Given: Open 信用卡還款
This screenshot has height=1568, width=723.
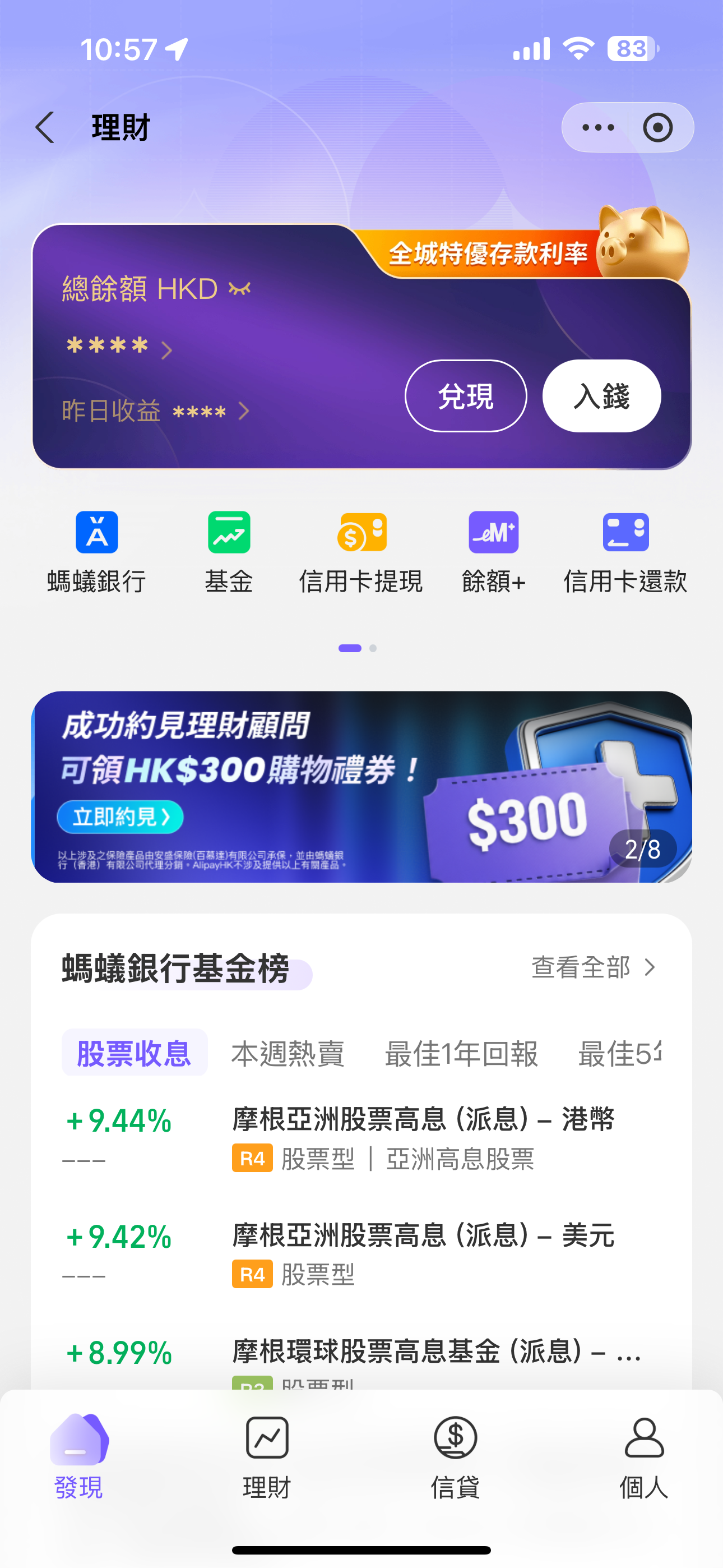Looking at the screenshot, I should point(625,552).
